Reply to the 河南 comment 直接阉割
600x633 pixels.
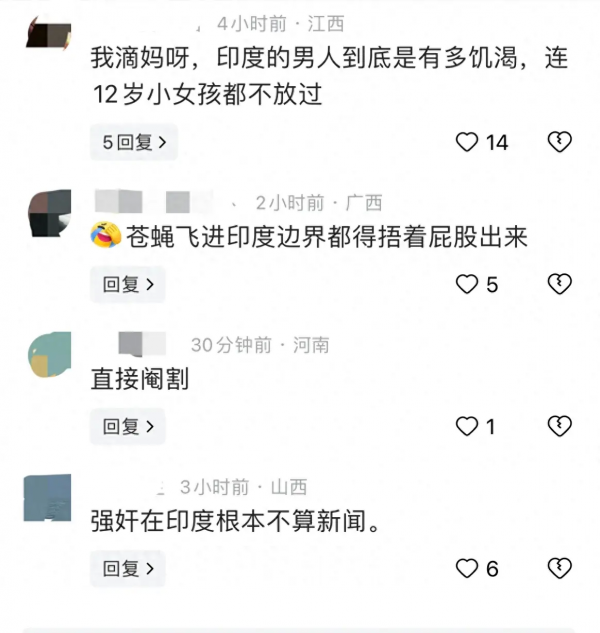(128, 427)
